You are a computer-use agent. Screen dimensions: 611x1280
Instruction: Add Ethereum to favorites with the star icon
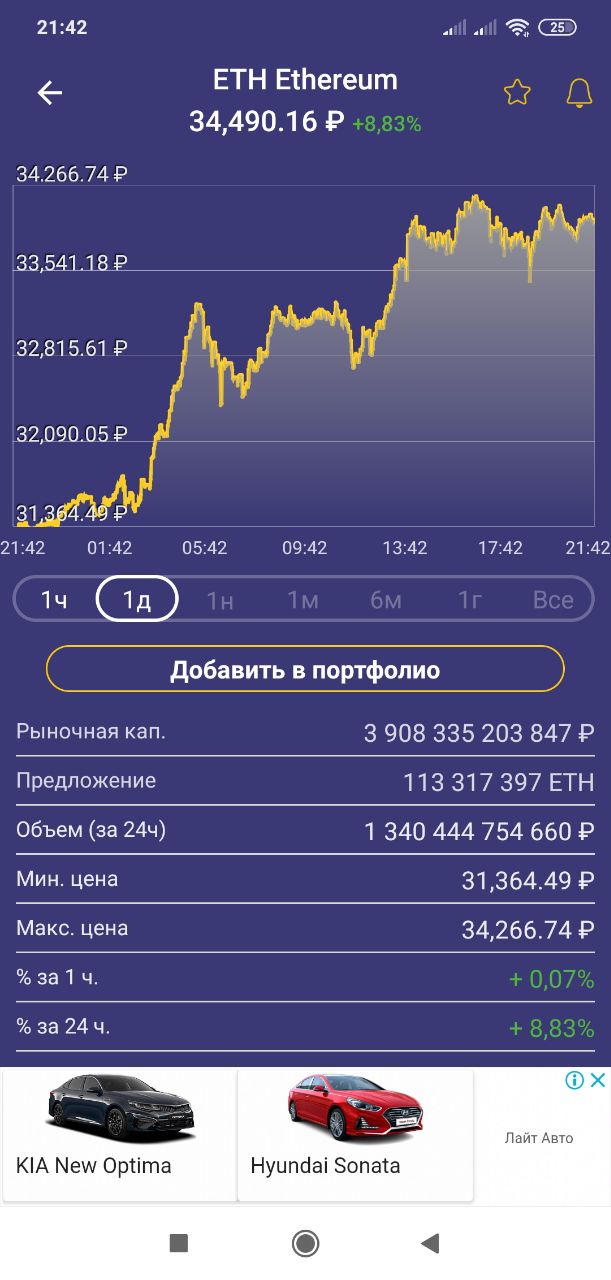pos(517,93)
